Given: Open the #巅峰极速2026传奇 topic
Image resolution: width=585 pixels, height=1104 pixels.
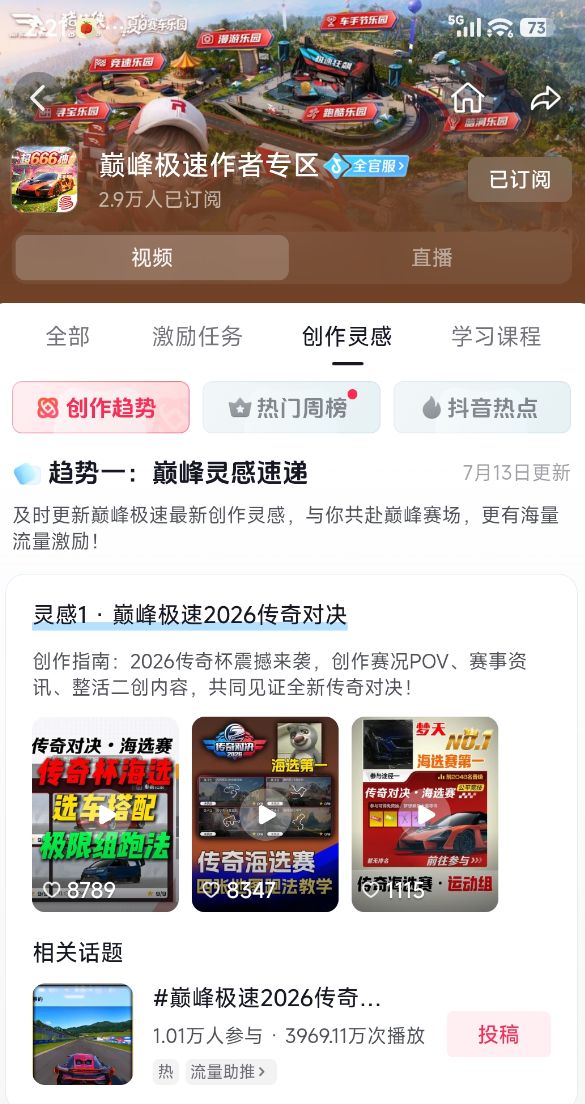Looking at the screenshot, I should [x=268, y=998].
